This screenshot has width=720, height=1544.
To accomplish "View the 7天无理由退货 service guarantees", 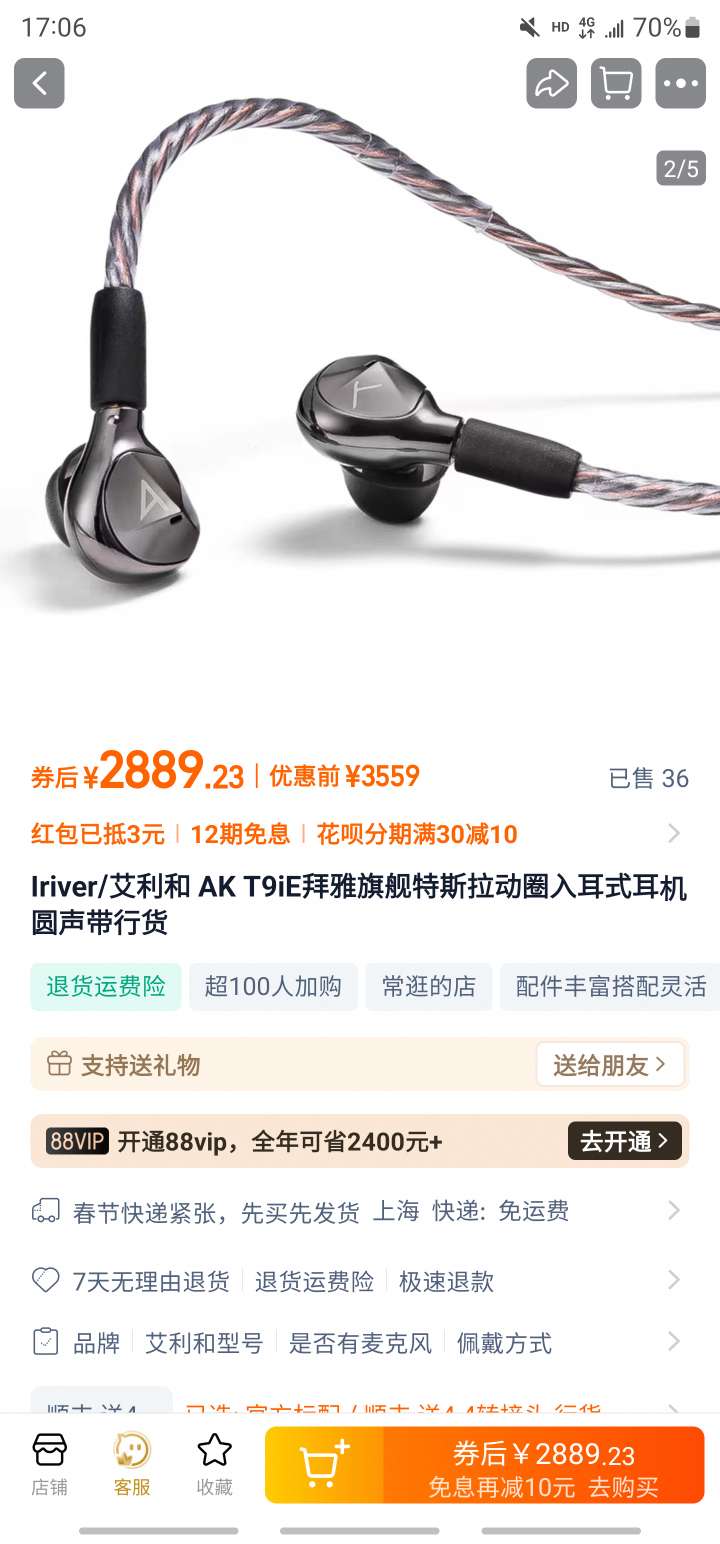I will (x=360, y=1281).
